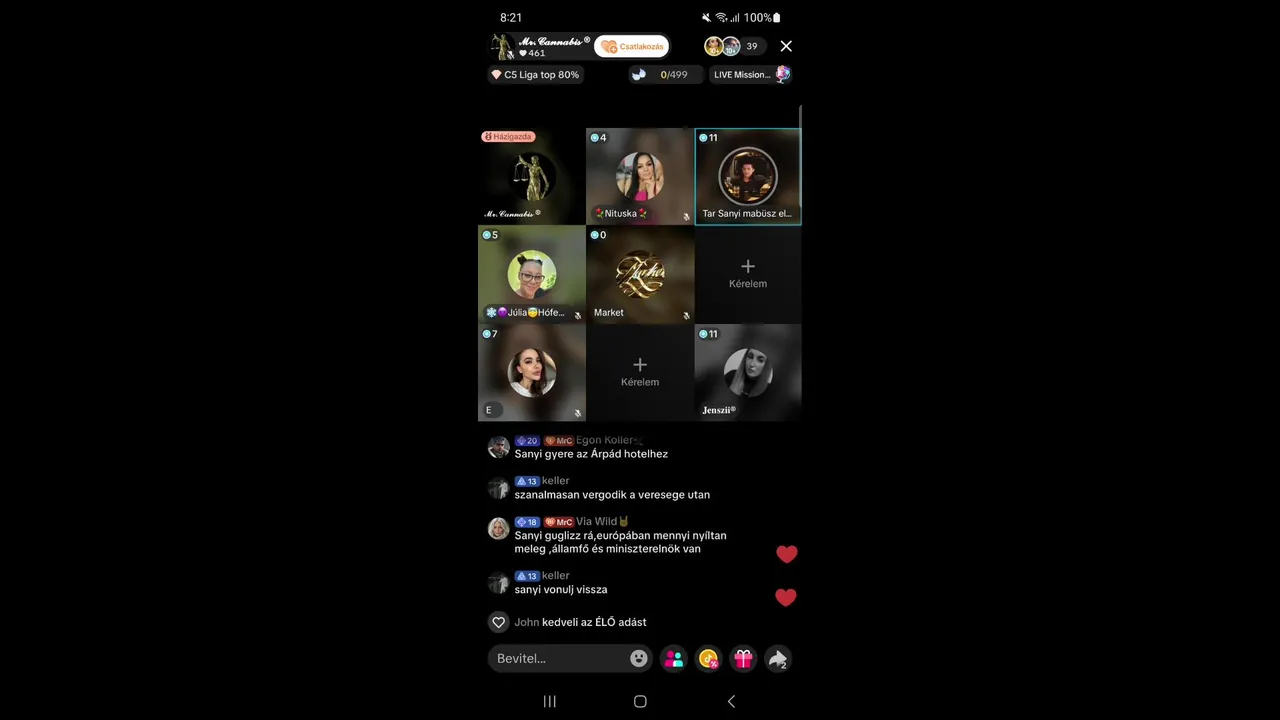Open the emoji picker
The image size is (1280, 720).
point(639,658)
